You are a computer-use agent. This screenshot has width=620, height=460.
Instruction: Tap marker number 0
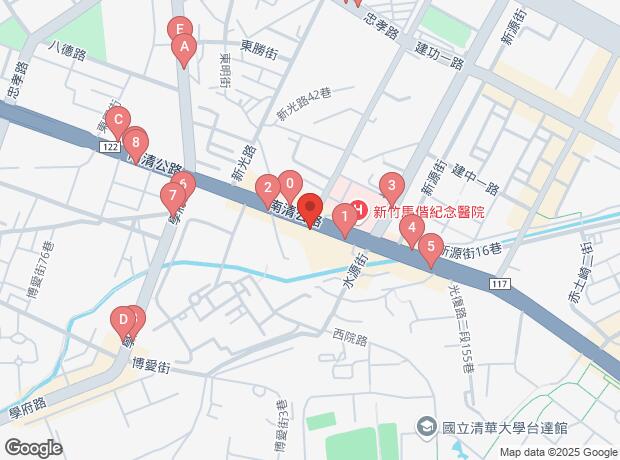pos(289,183)
